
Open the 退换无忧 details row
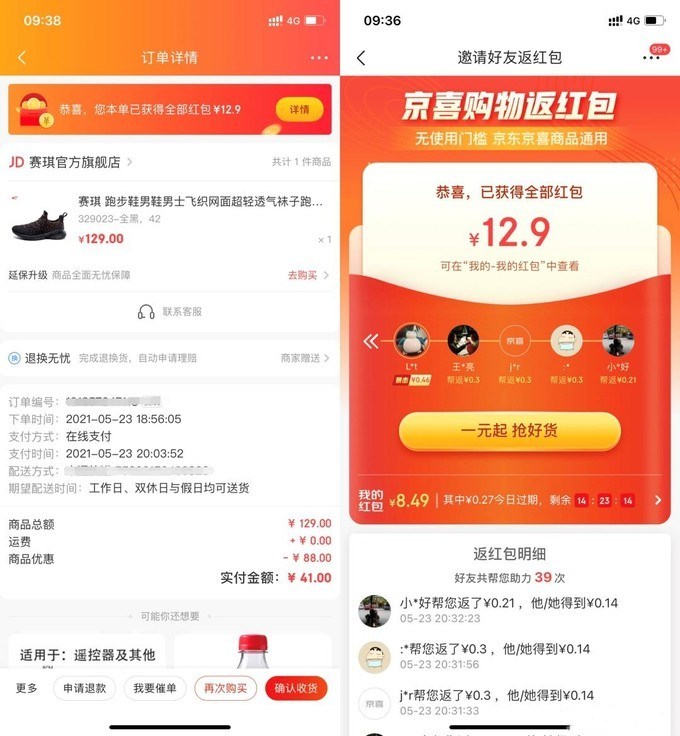pyautogui.click(x=169, y=358)
